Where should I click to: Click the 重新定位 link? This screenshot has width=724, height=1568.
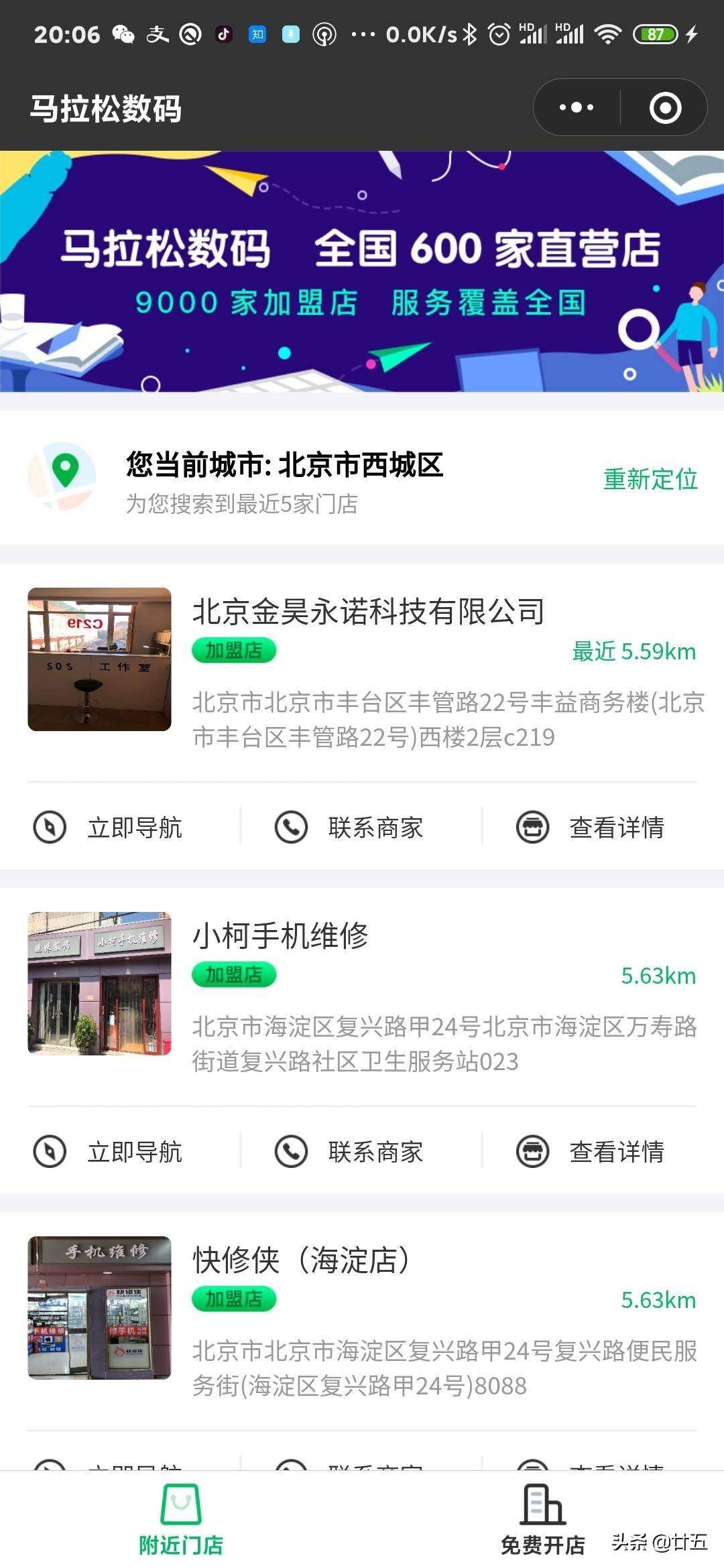point(650,480)
